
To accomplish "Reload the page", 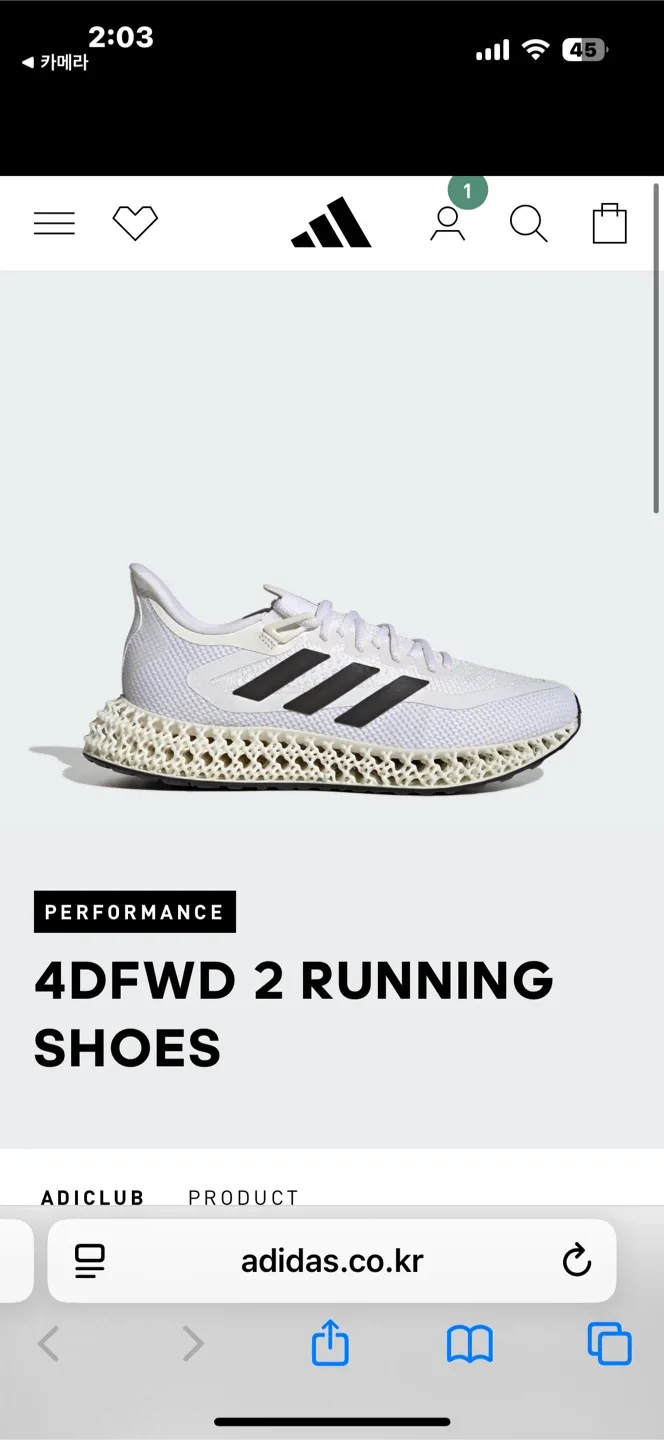I will pyautogui.click(x=577, y=1261).
